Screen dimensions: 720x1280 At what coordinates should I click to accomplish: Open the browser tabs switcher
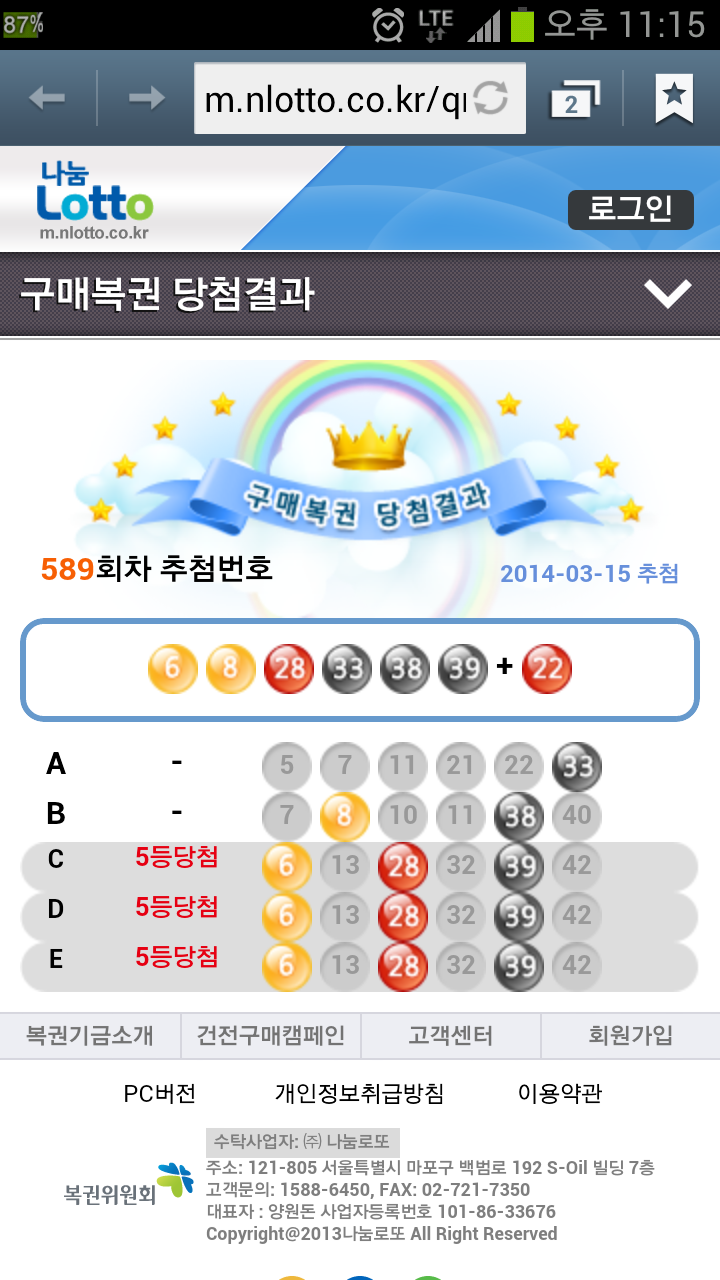[x=574, y=99]
